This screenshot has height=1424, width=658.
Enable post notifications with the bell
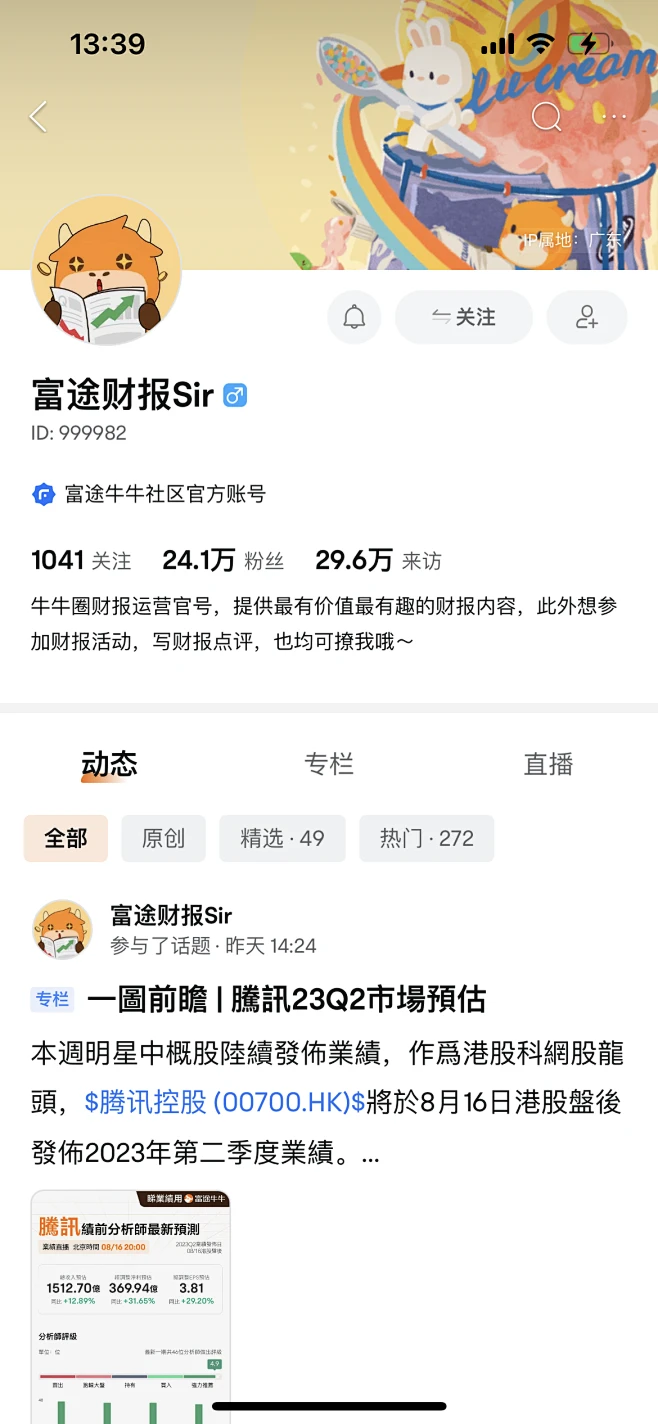point(354,317)
